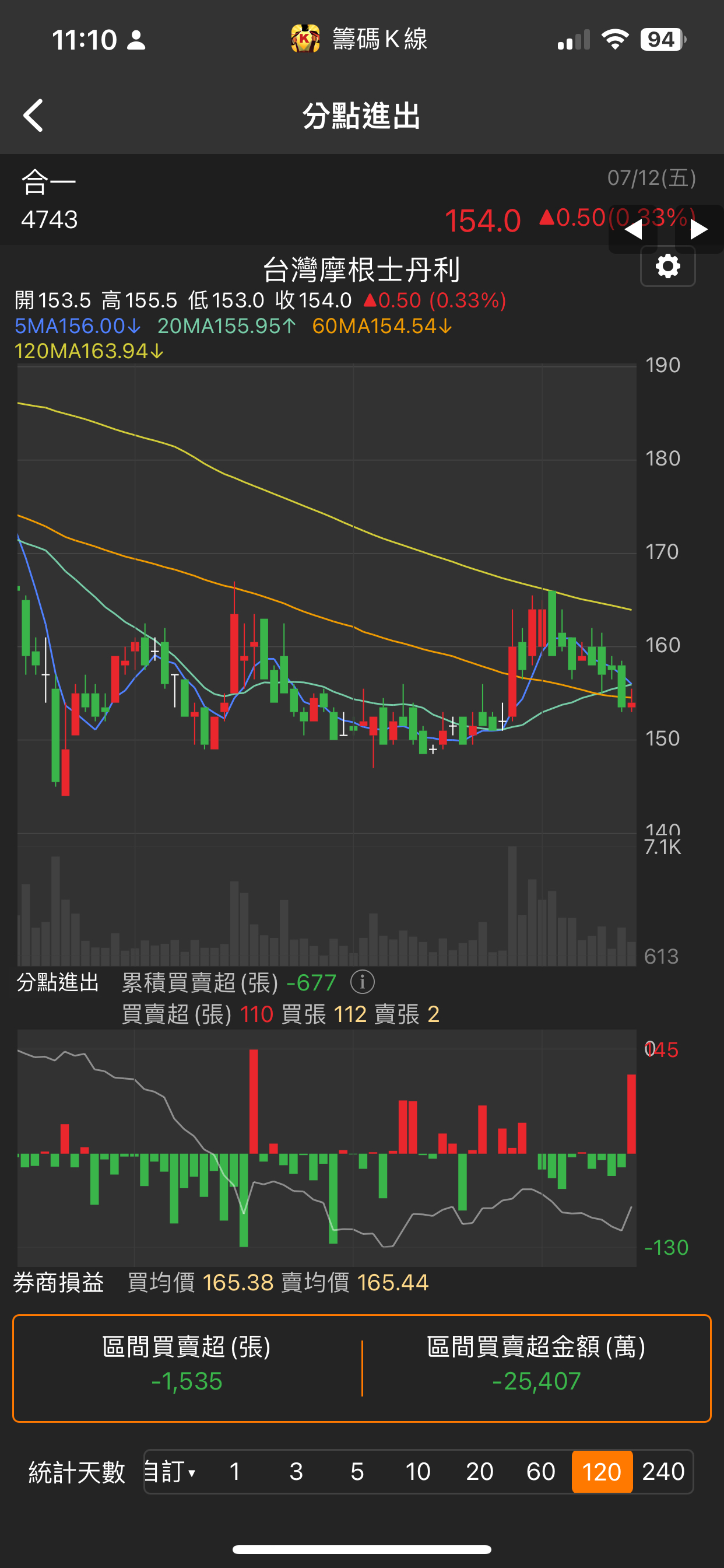The image size is (724, 1568).
Task: Switch statistics range to 5 days
Action: click(x=357, y=1472)
